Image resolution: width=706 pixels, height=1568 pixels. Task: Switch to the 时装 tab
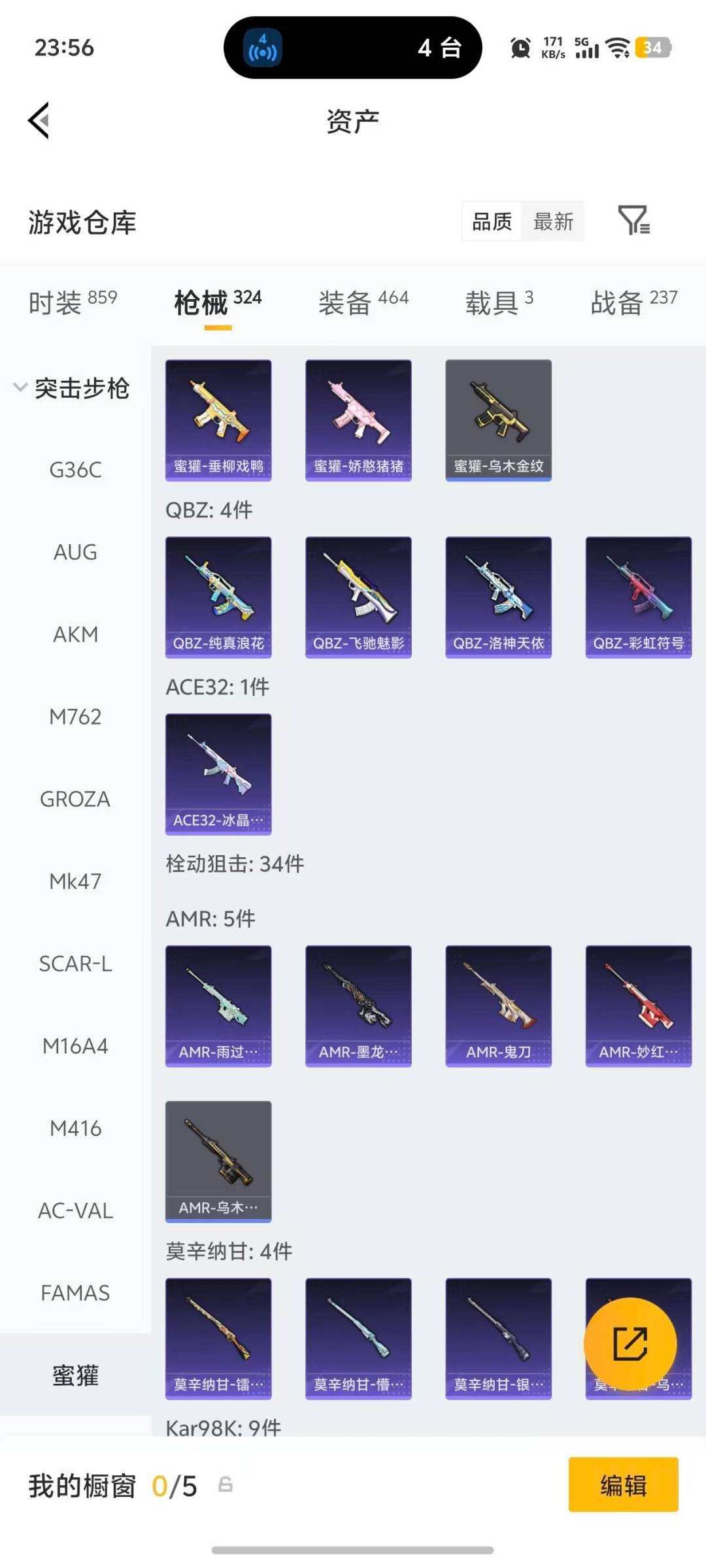(73, 302)
